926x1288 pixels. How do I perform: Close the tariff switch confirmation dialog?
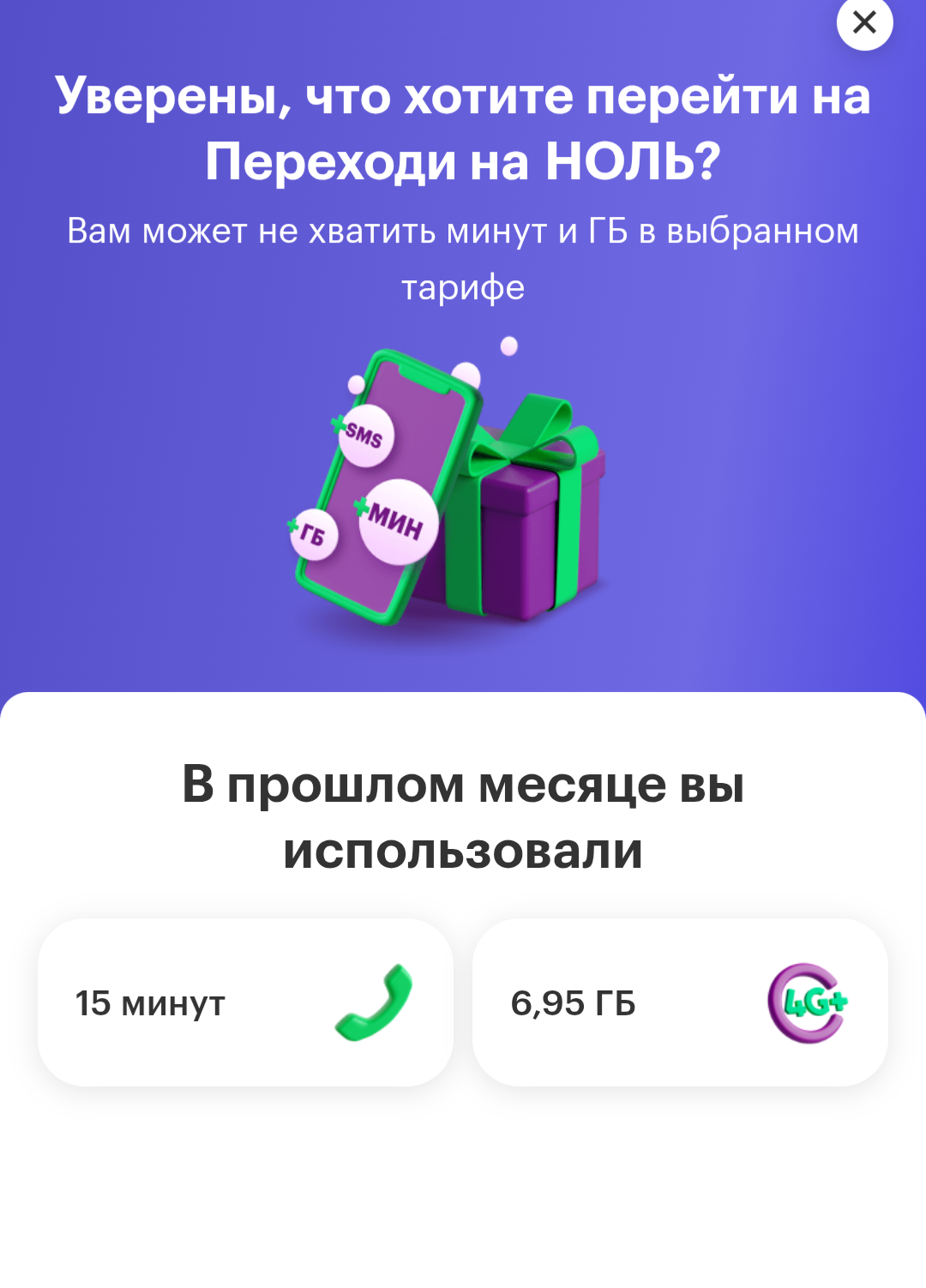pos(864,22)
